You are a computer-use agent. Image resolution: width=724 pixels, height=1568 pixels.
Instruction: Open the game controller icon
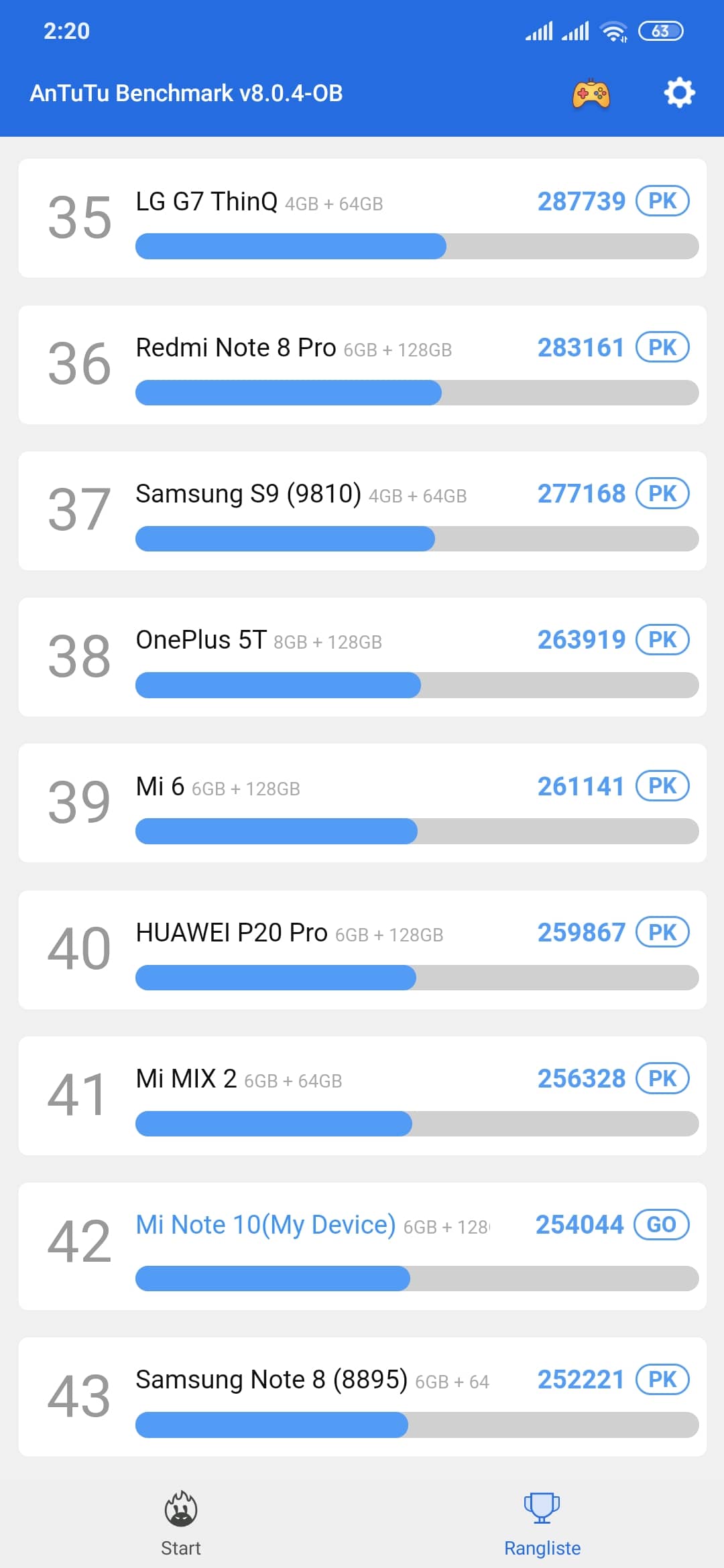591,93
